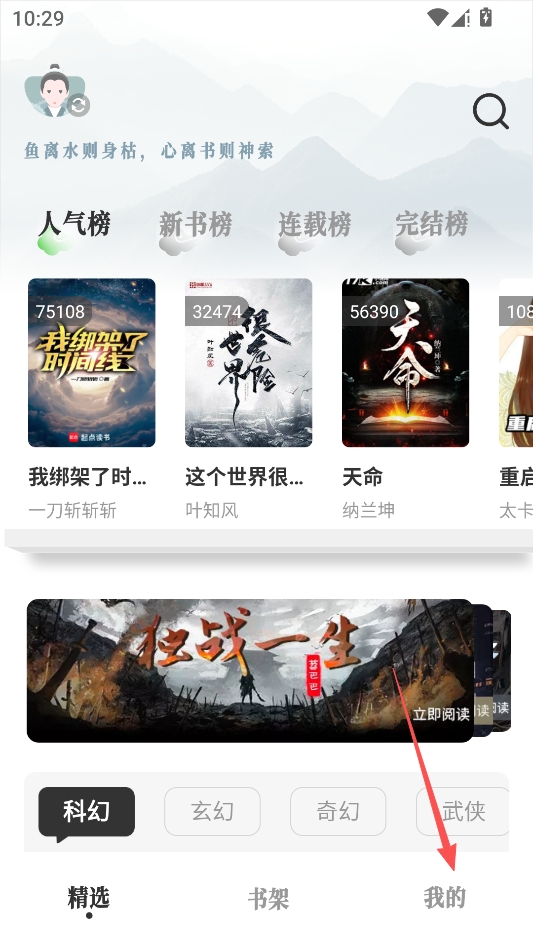
Task: Go to the 精选 bottom tab
Action: click(x=89, y=898)
